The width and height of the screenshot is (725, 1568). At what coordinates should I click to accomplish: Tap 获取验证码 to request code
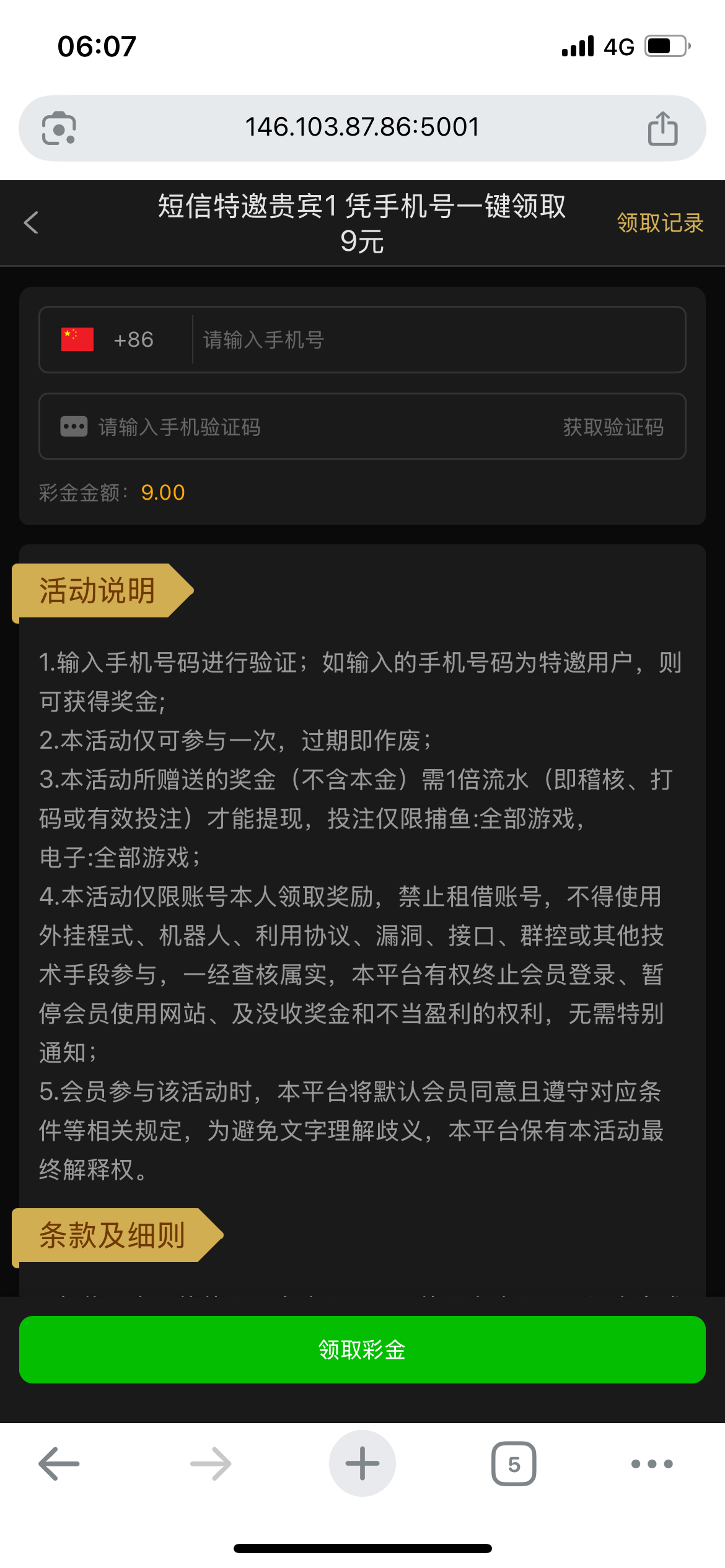(613, 427)
